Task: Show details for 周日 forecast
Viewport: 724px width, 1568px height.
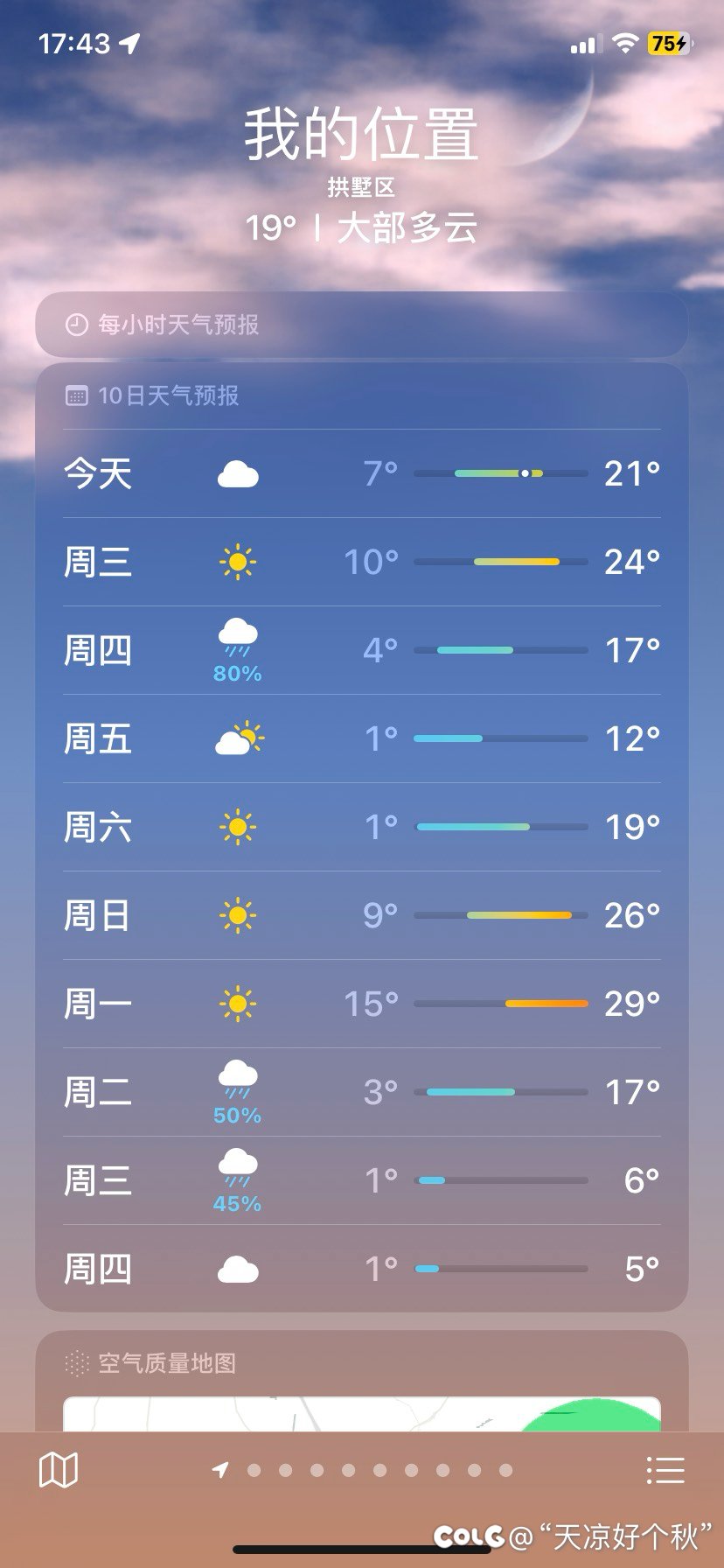Action: [361, 915]
